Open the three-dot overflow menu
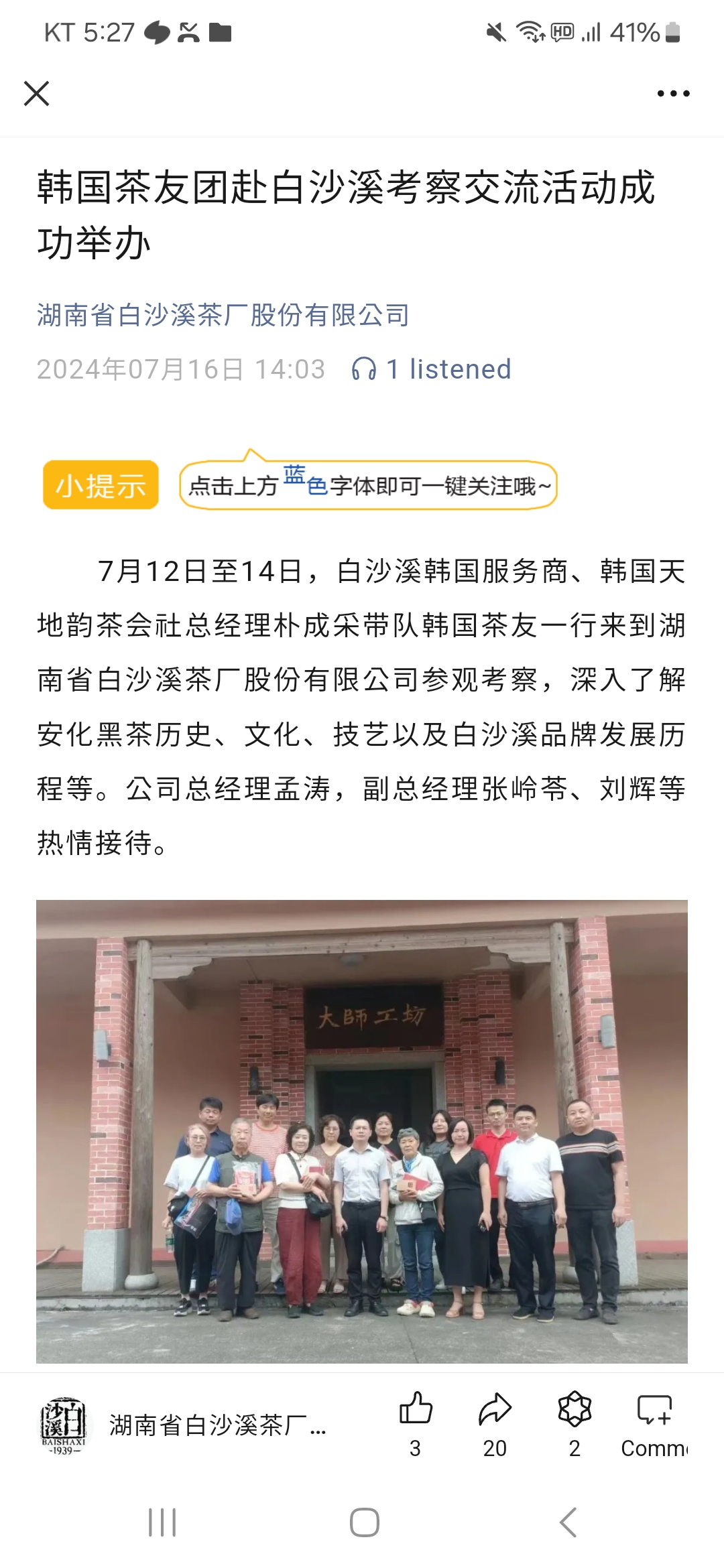 click(673, 94)
